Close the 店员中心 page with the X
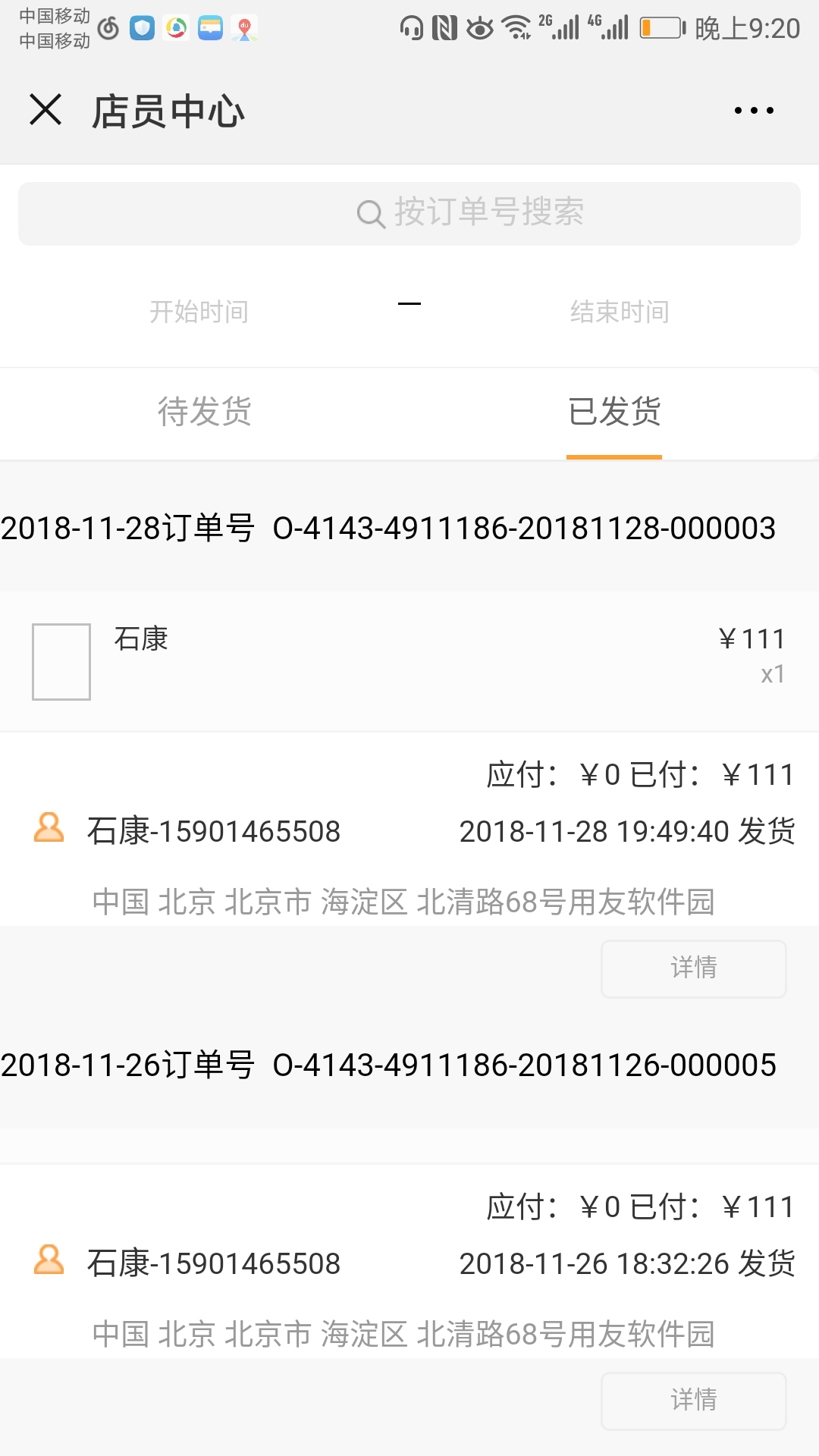 [45, 110]
